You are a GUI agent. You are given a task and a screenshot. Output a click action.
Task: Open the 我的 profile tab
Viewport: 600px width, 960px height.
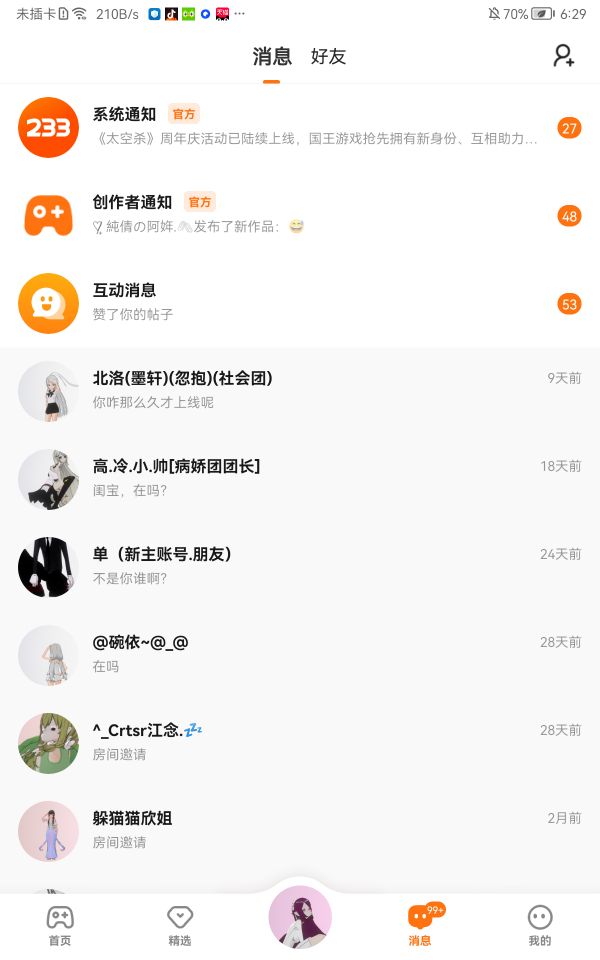click(x=540, y=926)
